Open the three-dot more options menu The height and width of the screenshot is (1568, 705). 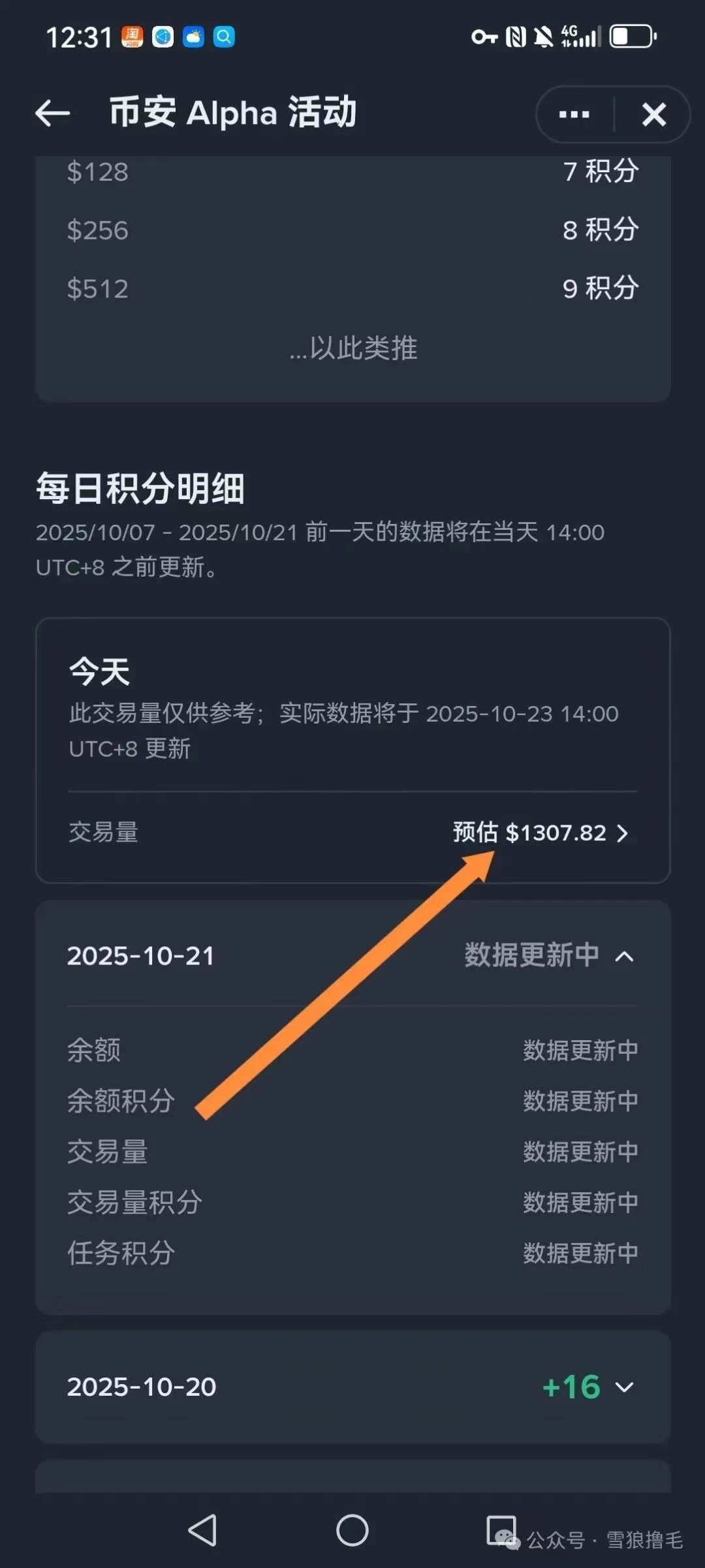(574, 114)
